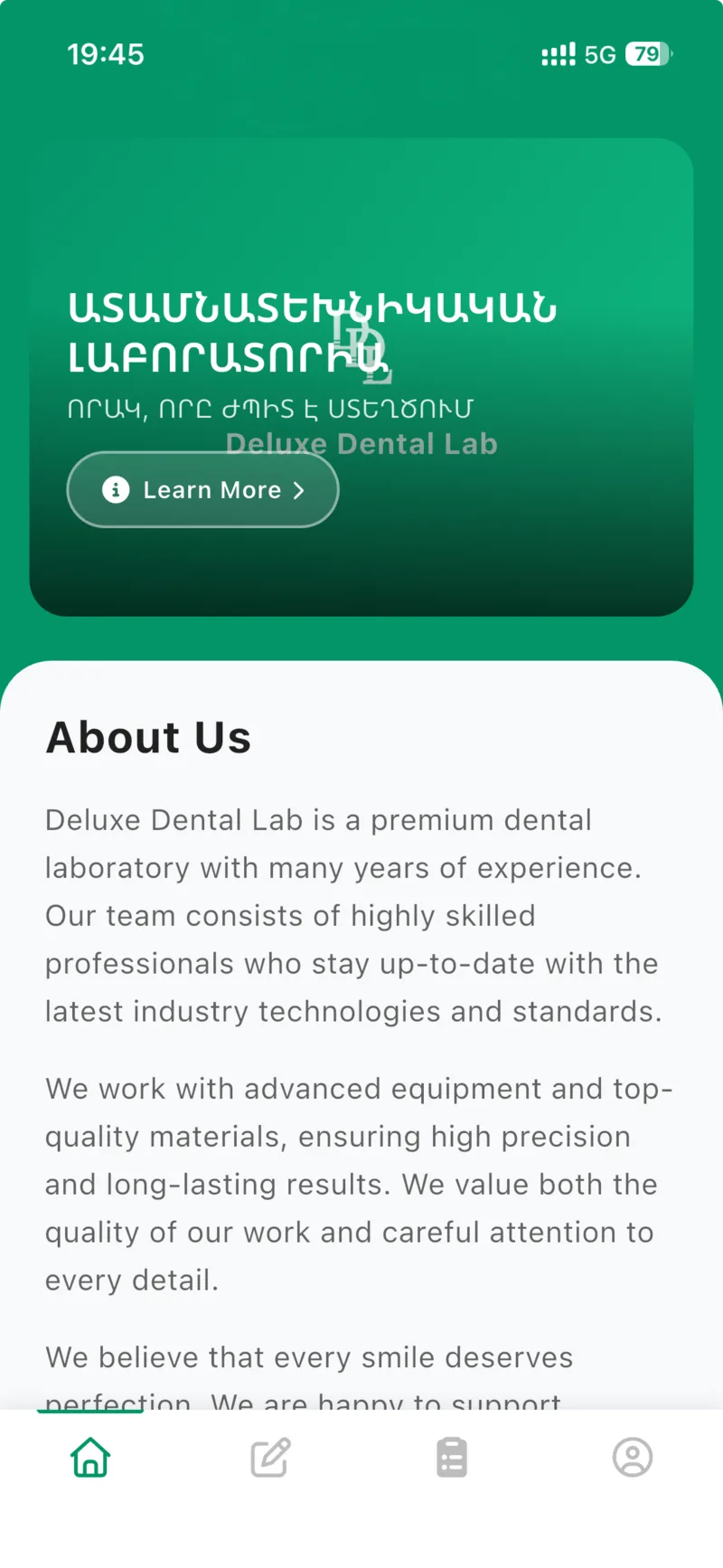Viewport: 723px width, 1568px height.
Task: Open the orders list tab
Action: click(x=451, y=1457)
